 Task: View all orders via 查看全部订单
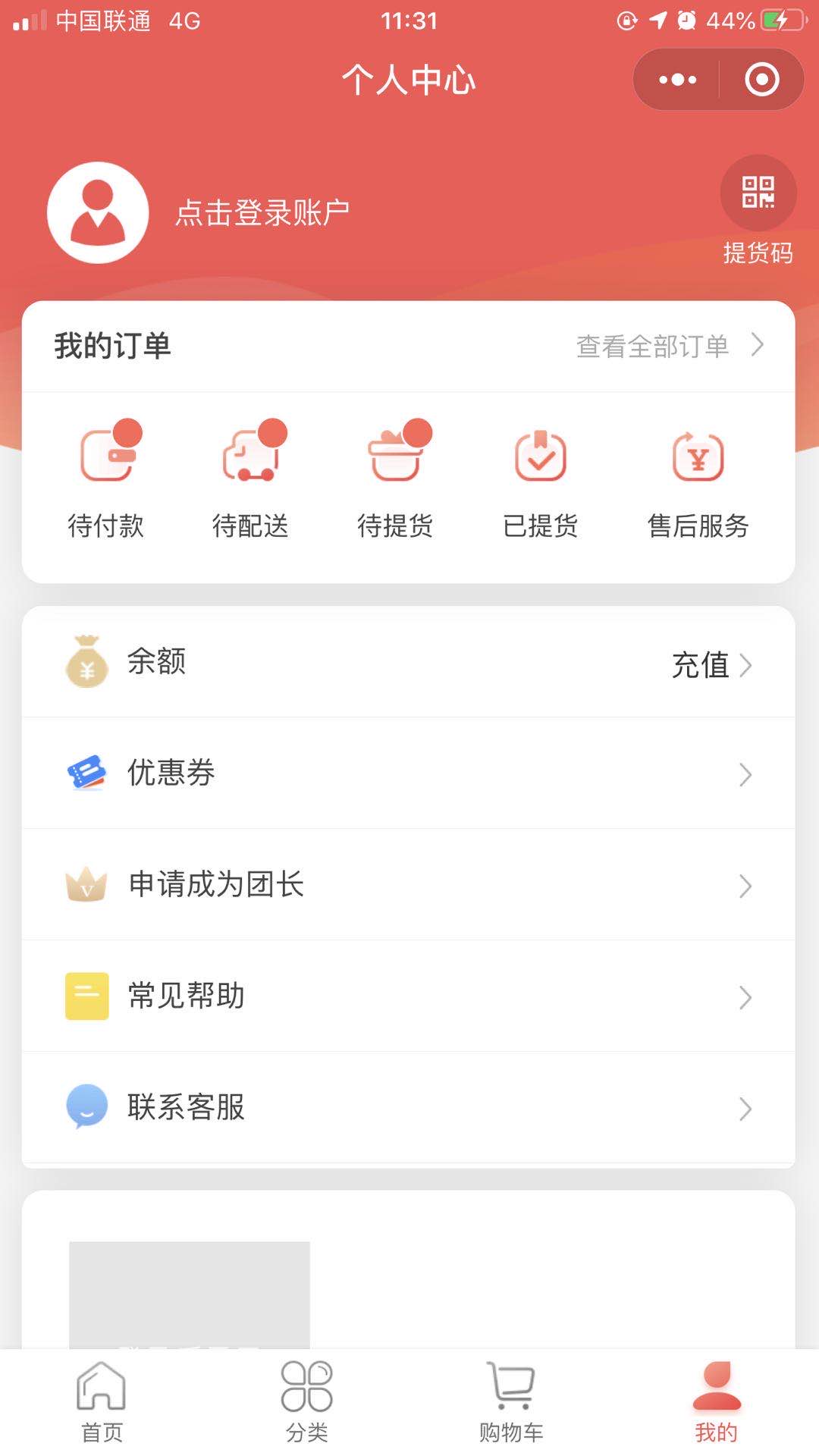[669, 346]
